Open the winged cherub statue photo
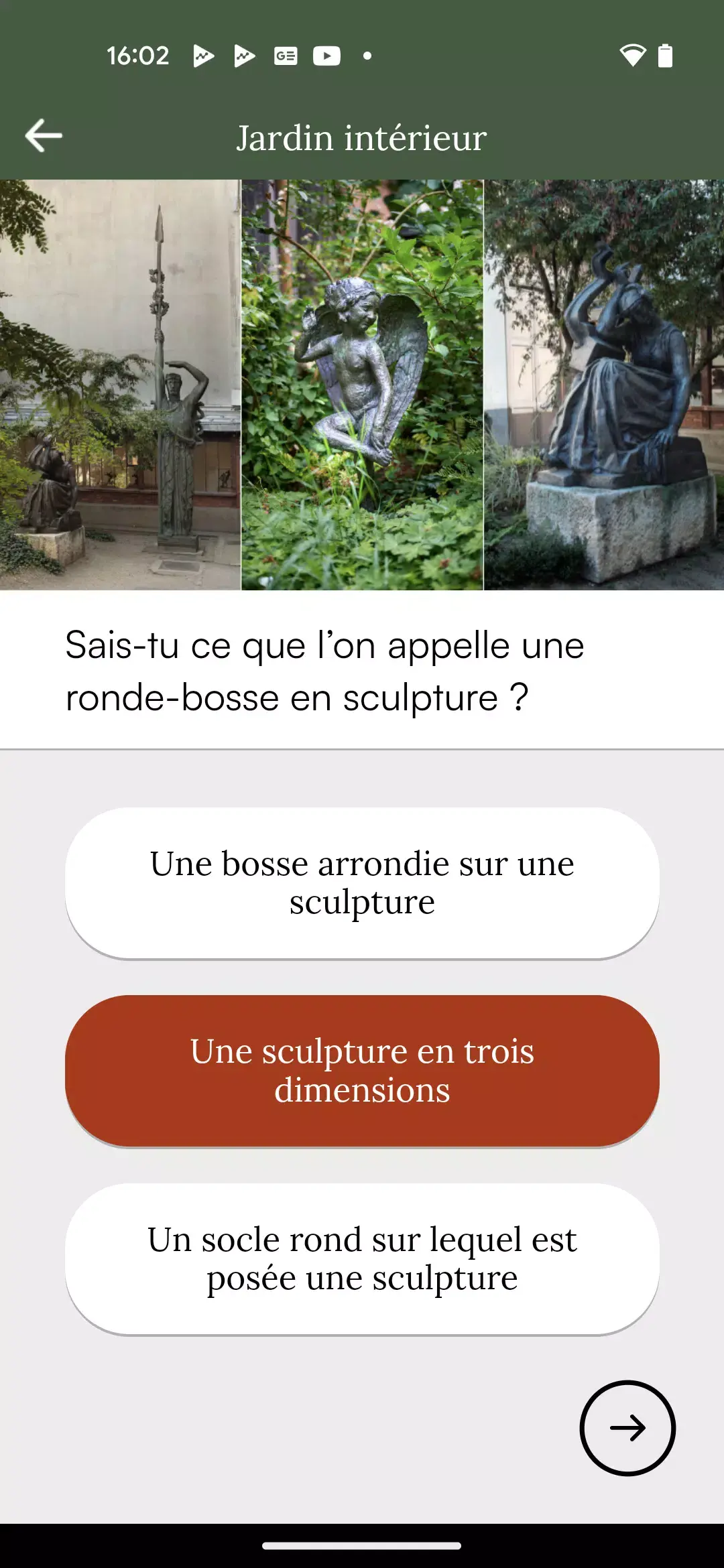The image size is (724, 1568). pos(362,385)
